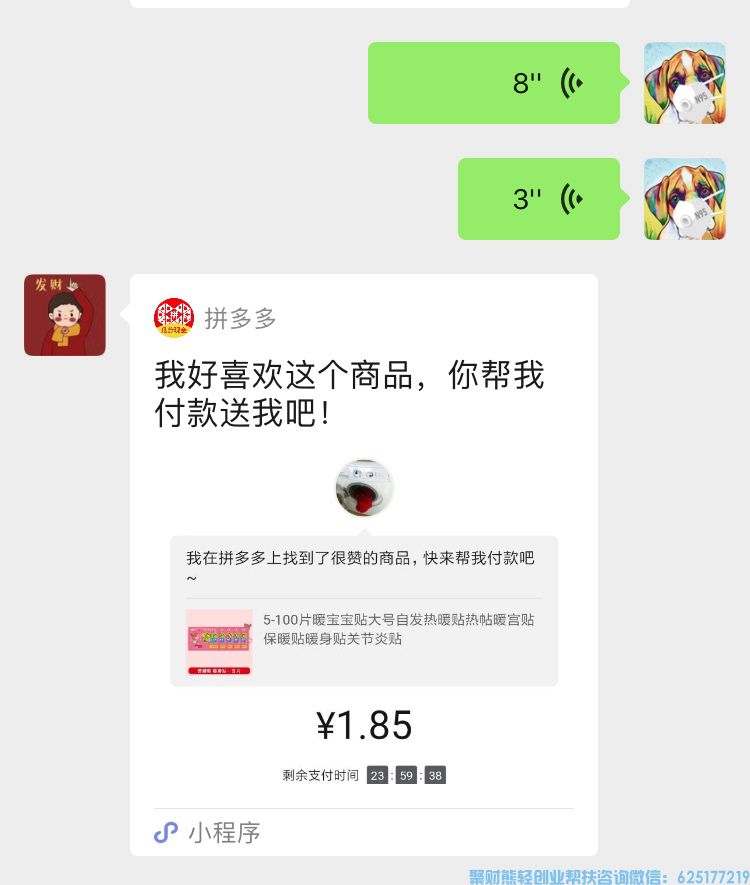The width and height of the screenshot is (750, 885).
Task: Play the 3-second voice message
Action: click(539, 199)
